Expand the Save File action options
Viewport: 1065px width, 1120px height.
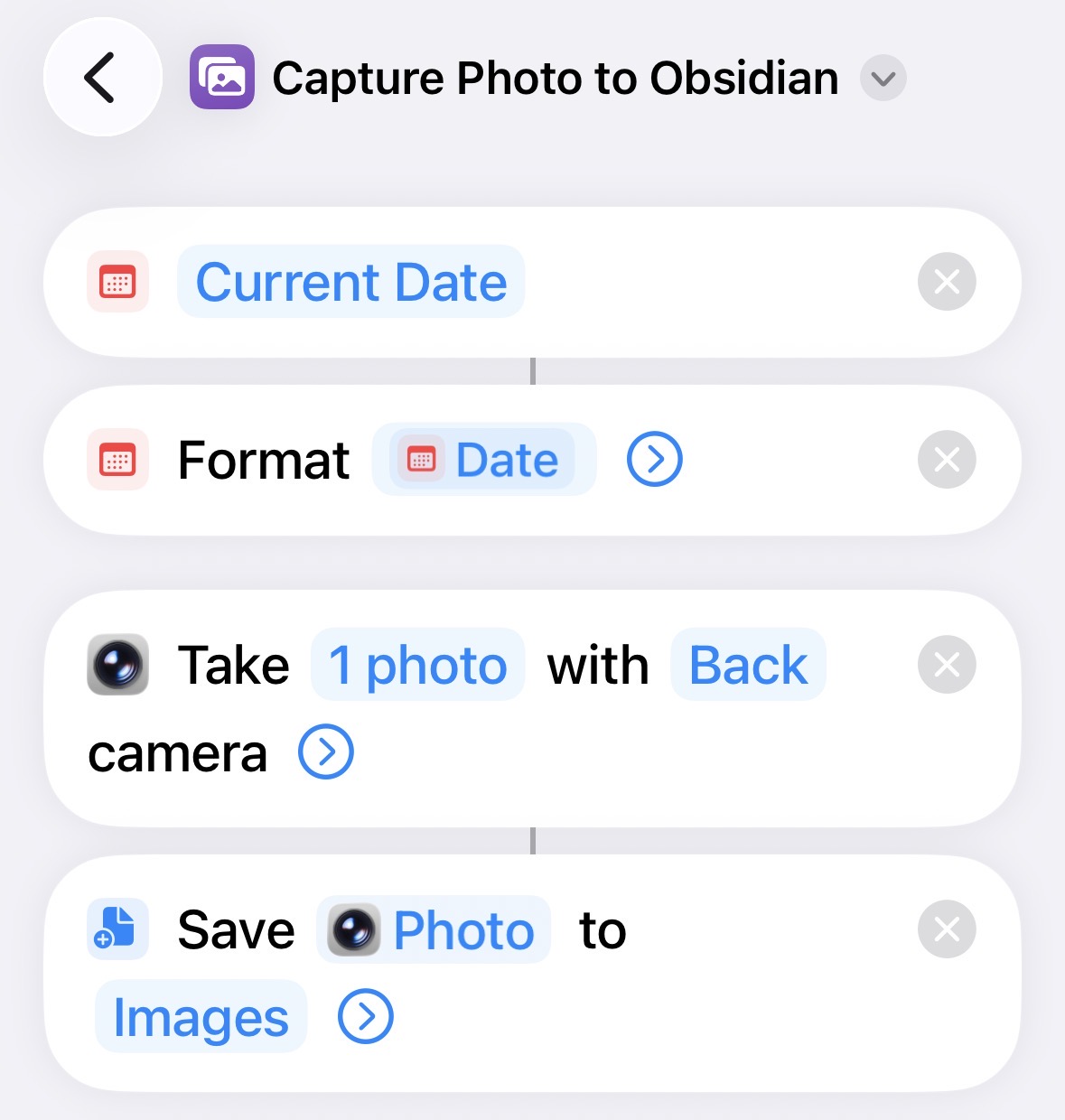[x=365, y=1016]
